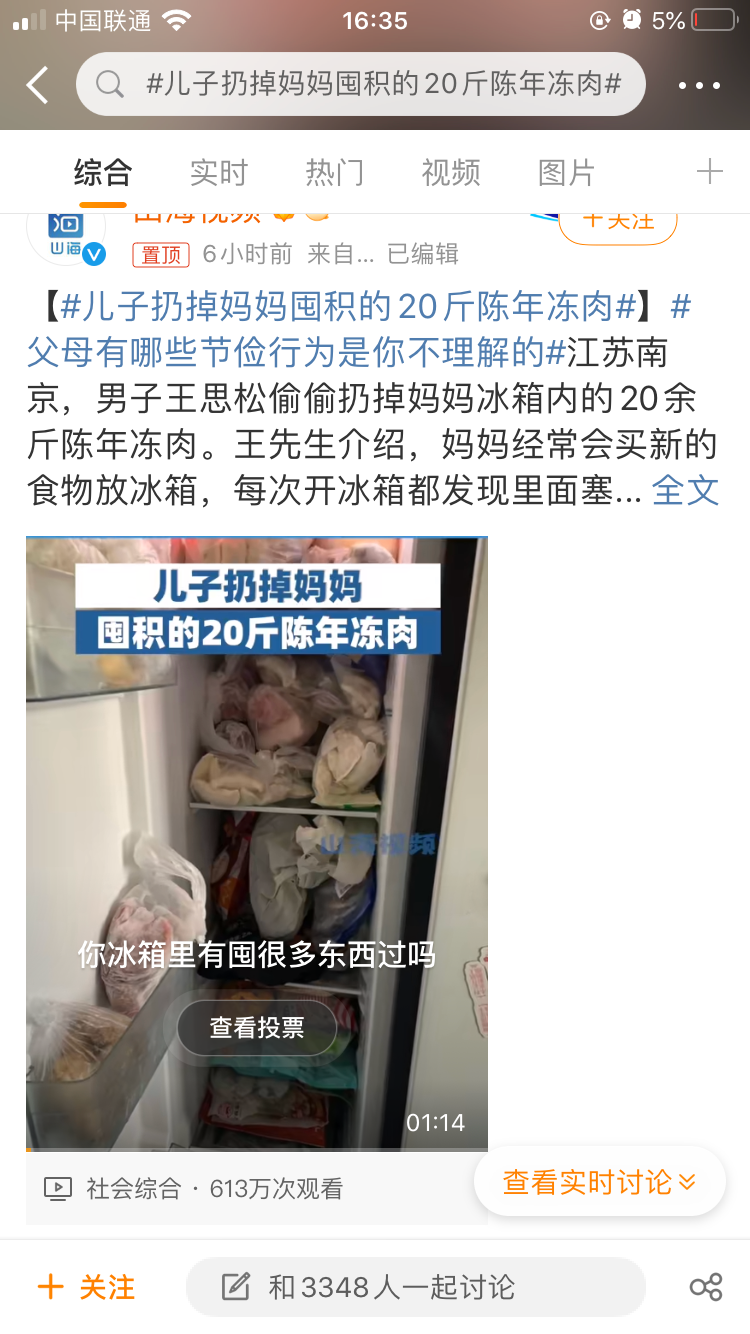Switch to the 视频 tab

(450, 172)
